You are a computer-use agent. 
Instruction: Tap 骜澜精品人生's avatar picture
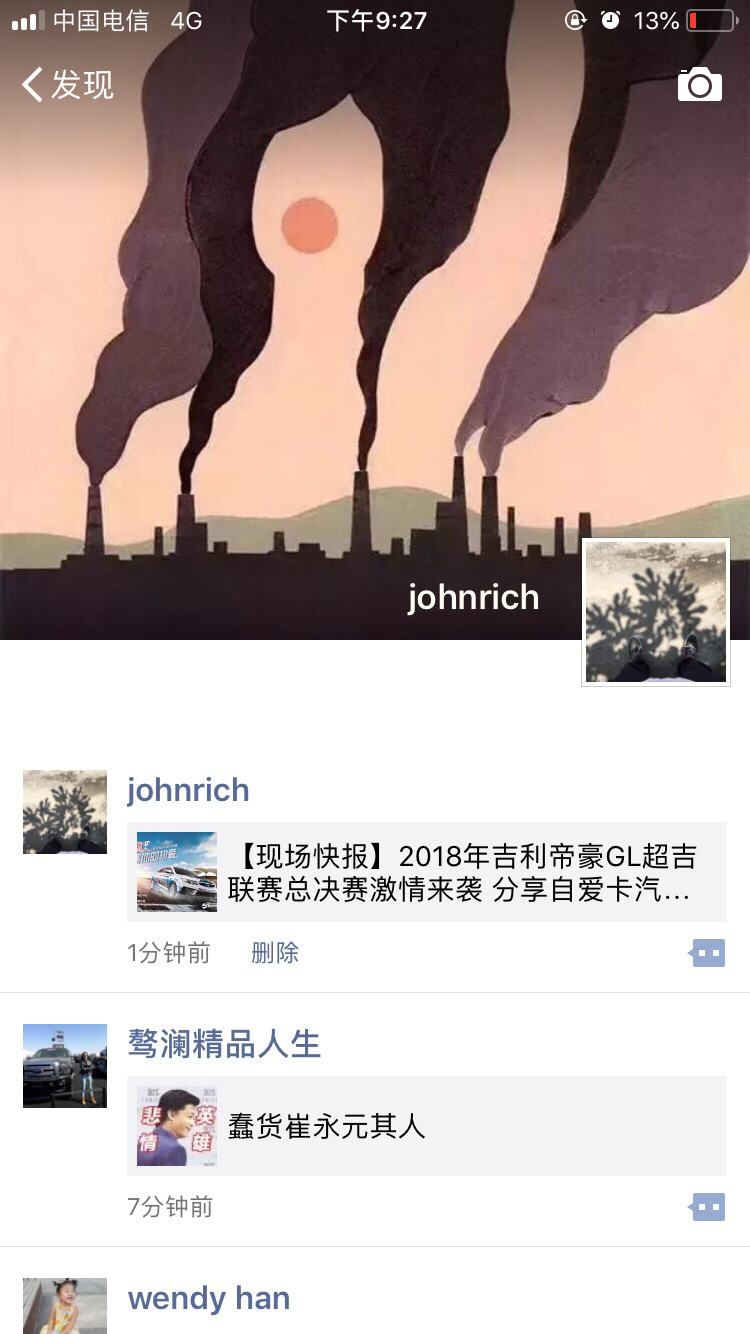(65, 1065)
